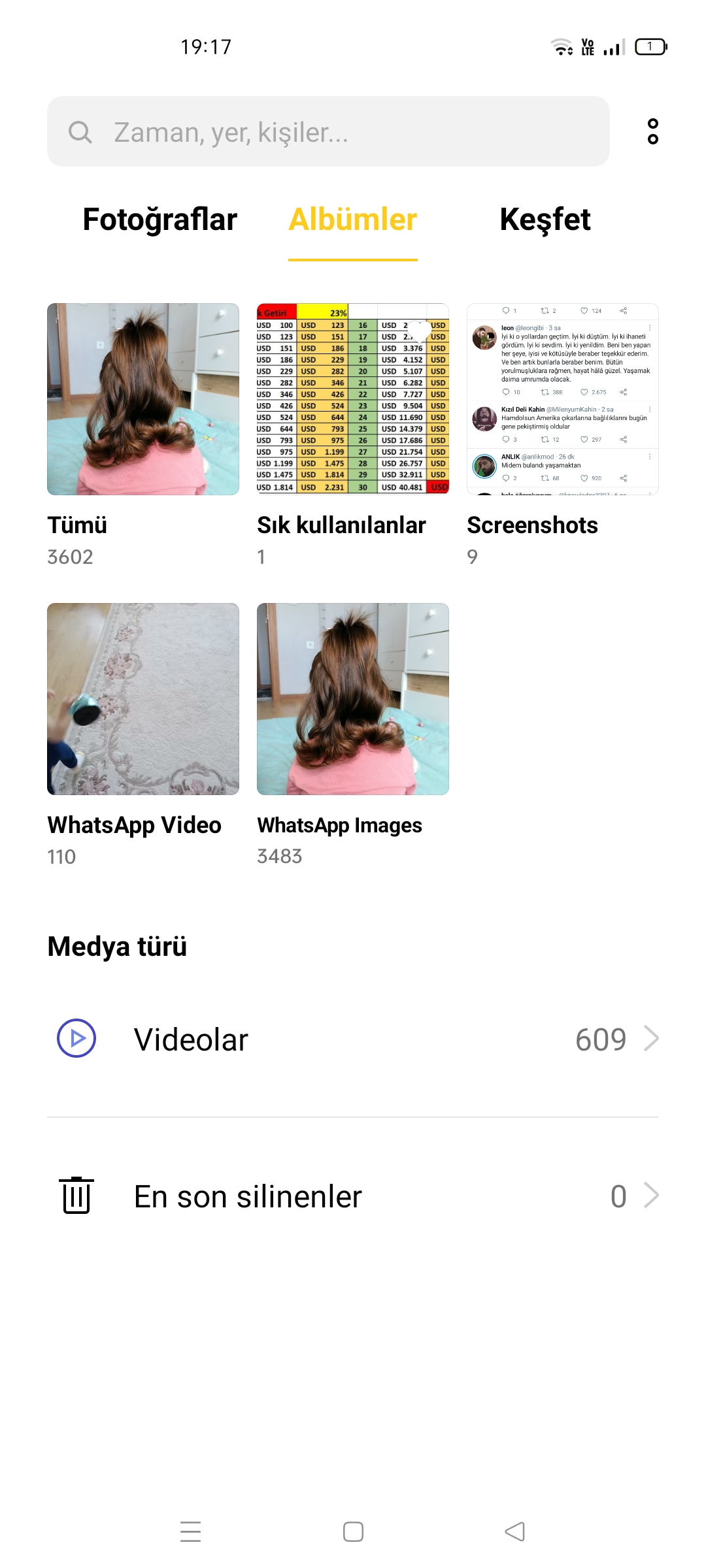This screenshot has height=1568, width=706.
Task: Go to the Keşfet tab
Action: tap(545, 220)
